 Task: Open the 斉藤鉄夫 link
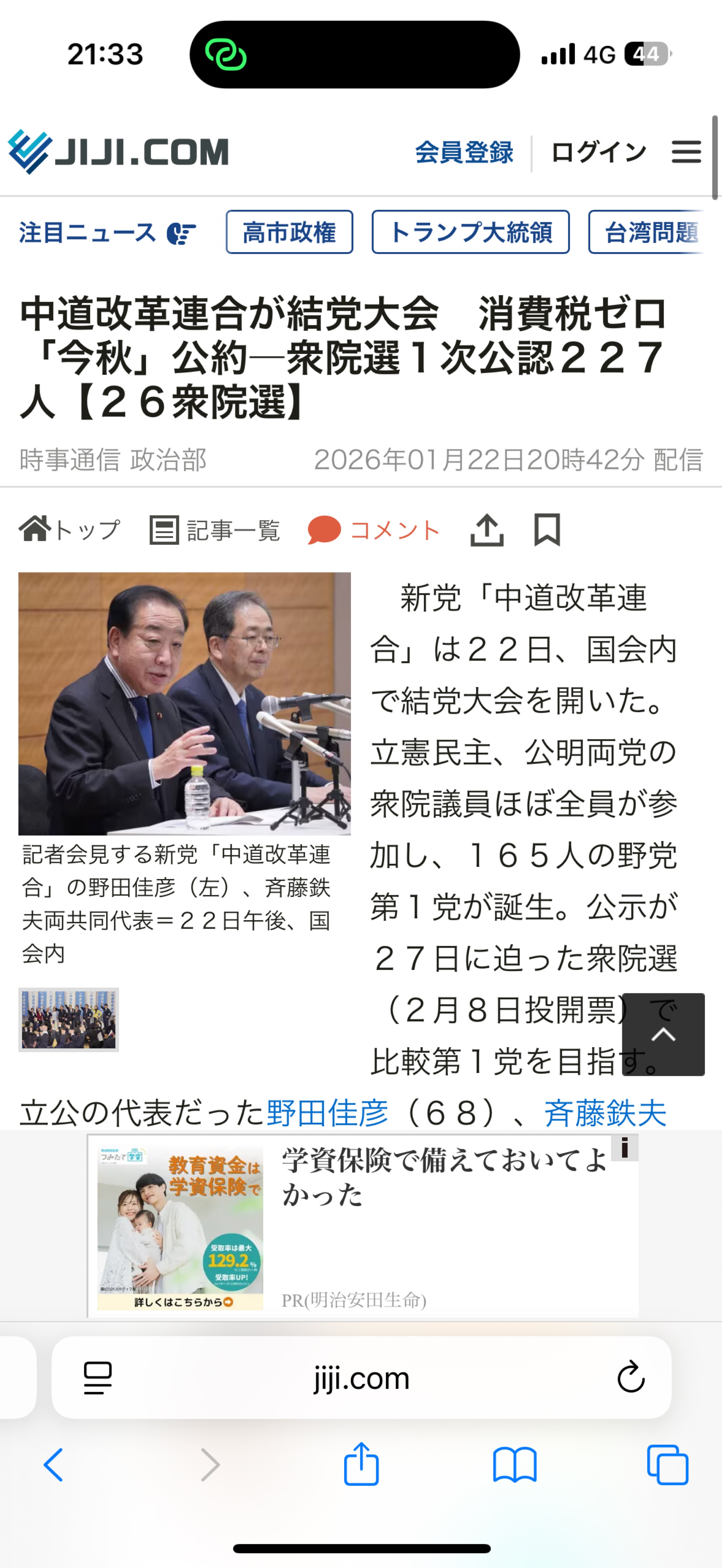point(605,1113)
